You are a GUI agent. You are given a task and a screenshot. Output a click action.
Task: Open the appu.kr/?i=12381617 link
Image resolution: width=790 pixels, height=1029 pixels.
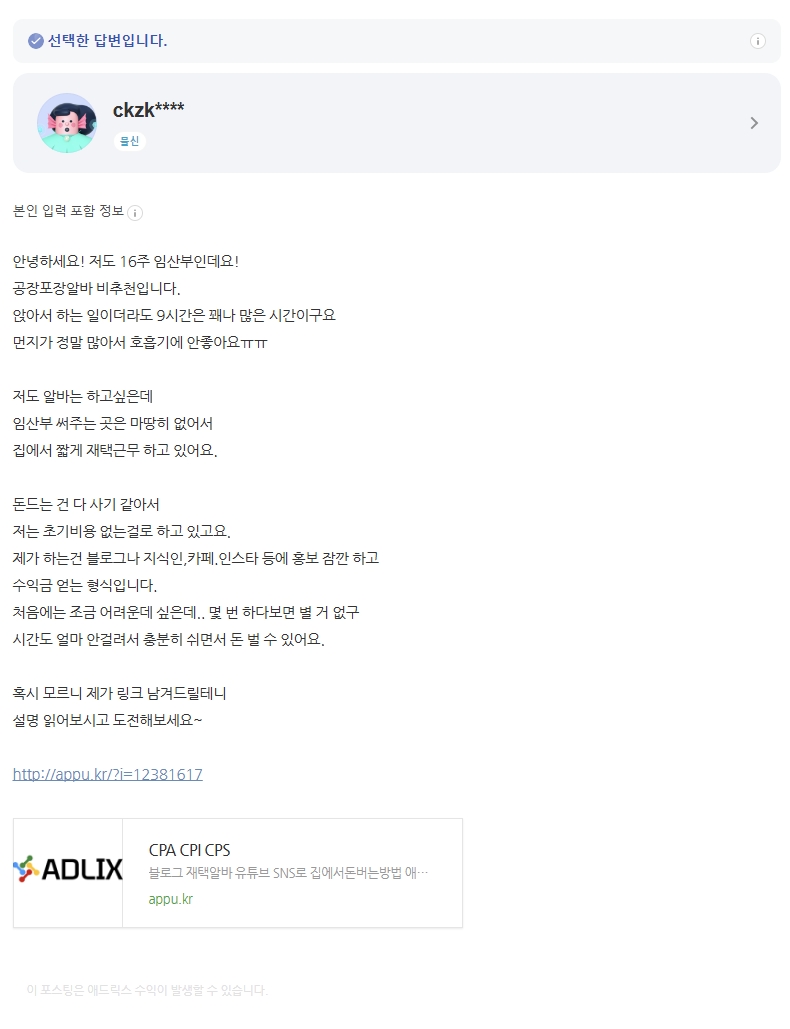tap(107, 774)
